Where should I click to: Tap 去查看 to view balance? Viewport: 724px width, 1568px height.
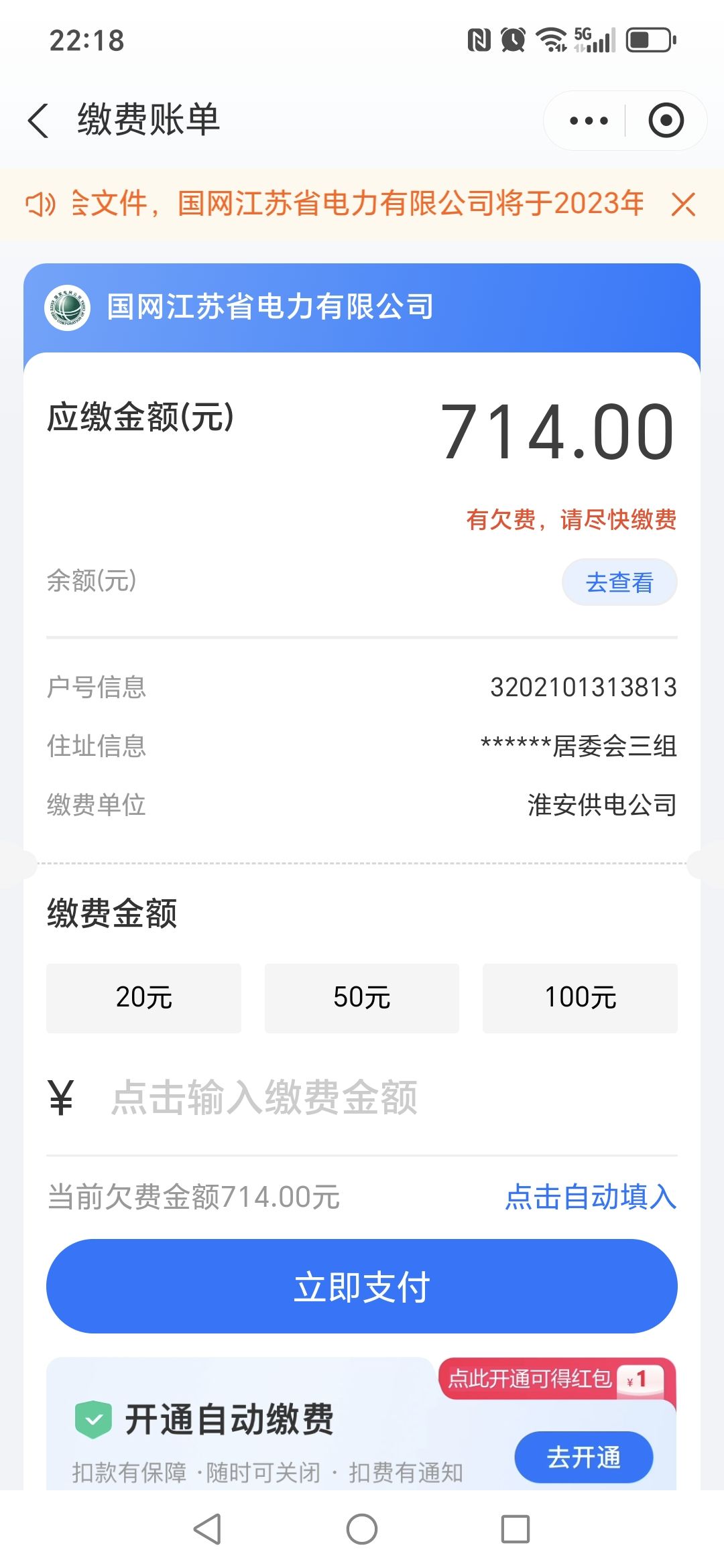(x=619, y=582)
